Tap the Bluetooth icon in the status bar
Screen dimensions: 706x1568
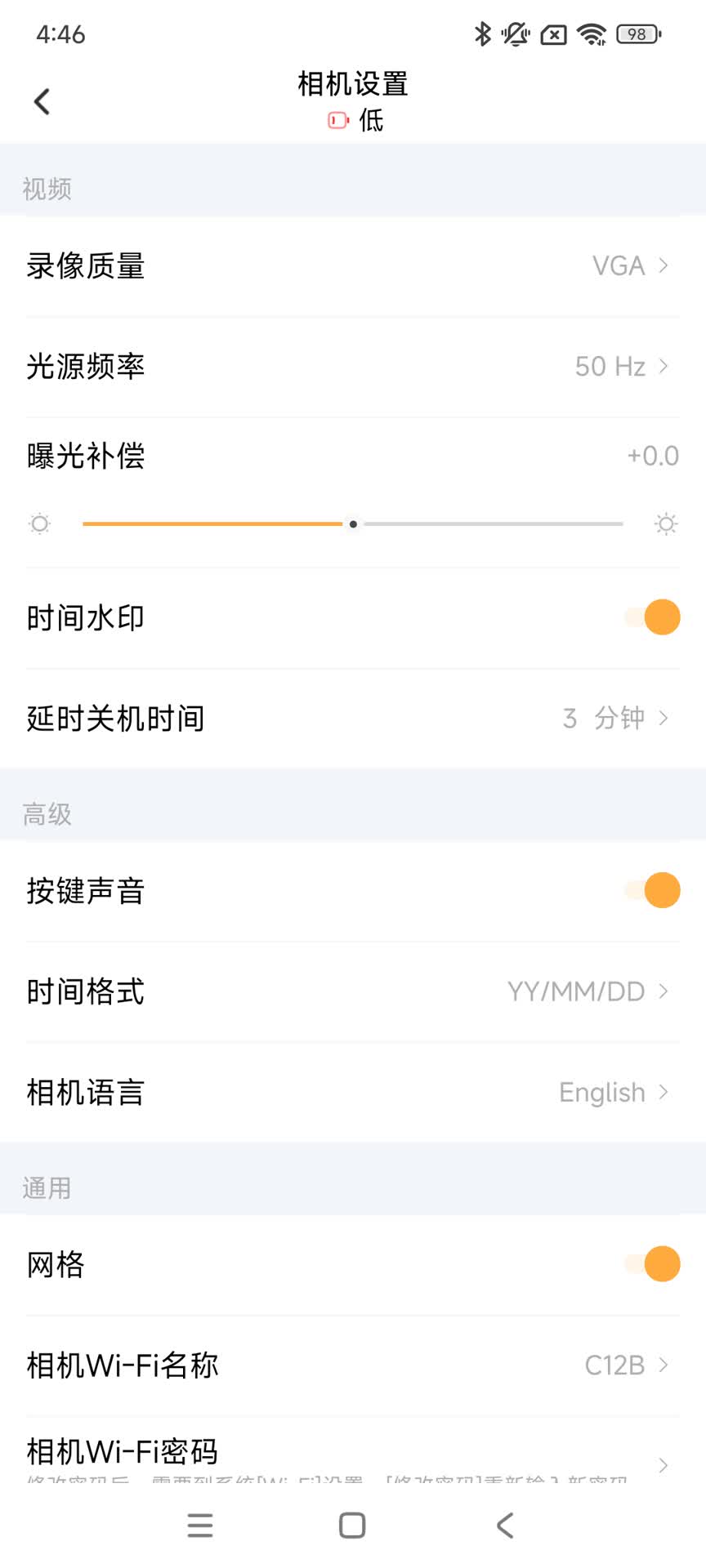point(484,34)
